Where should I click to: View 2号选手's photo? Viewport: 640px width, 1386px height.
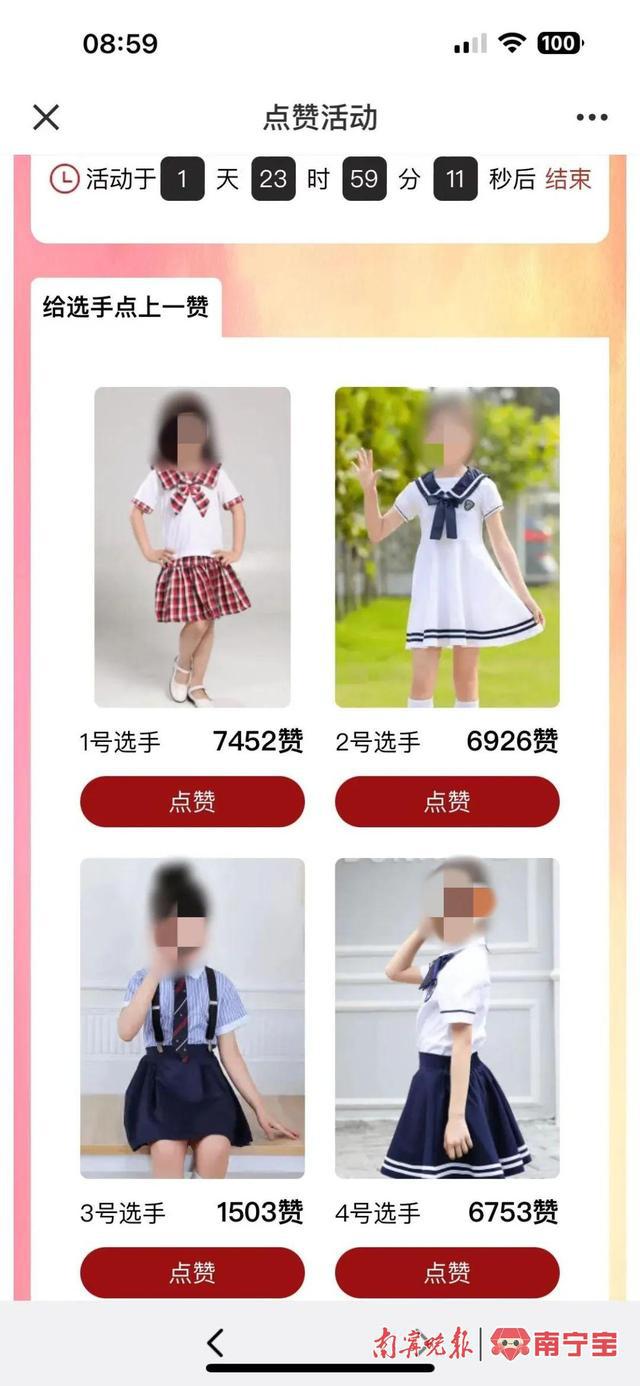447,547
